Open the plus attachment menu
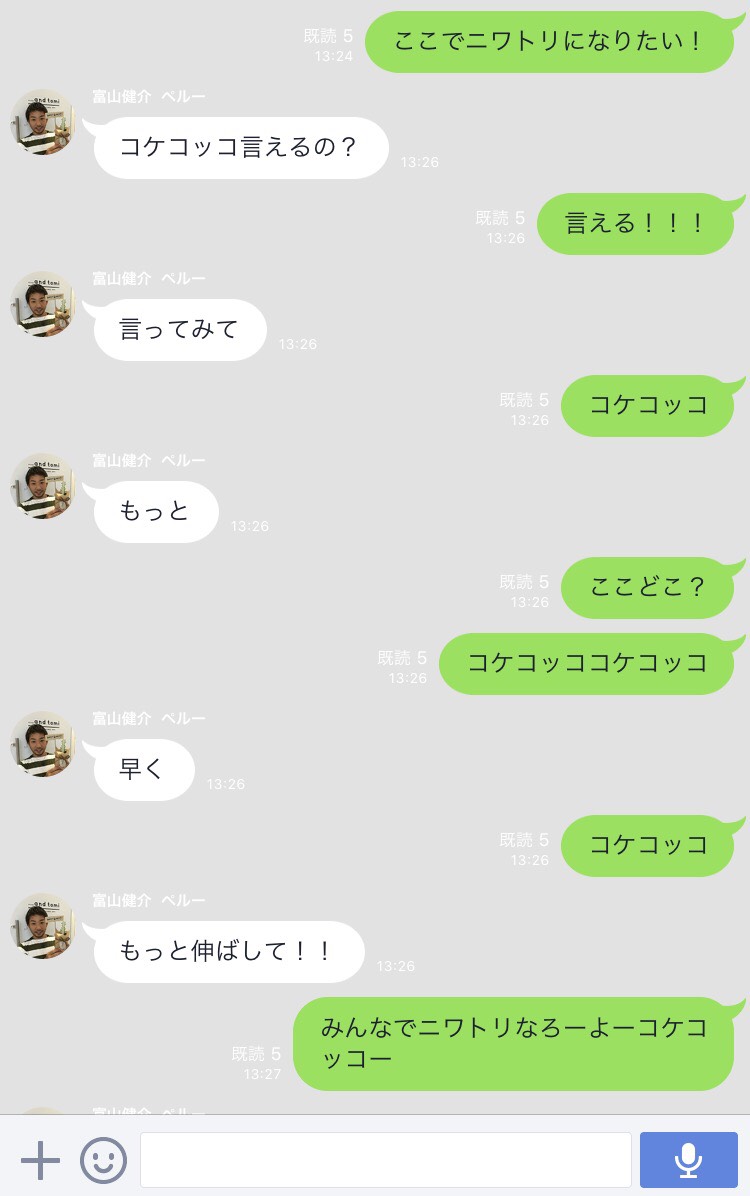The width and height of the screenshot is (750, 1196). (x=40, y=1160)
